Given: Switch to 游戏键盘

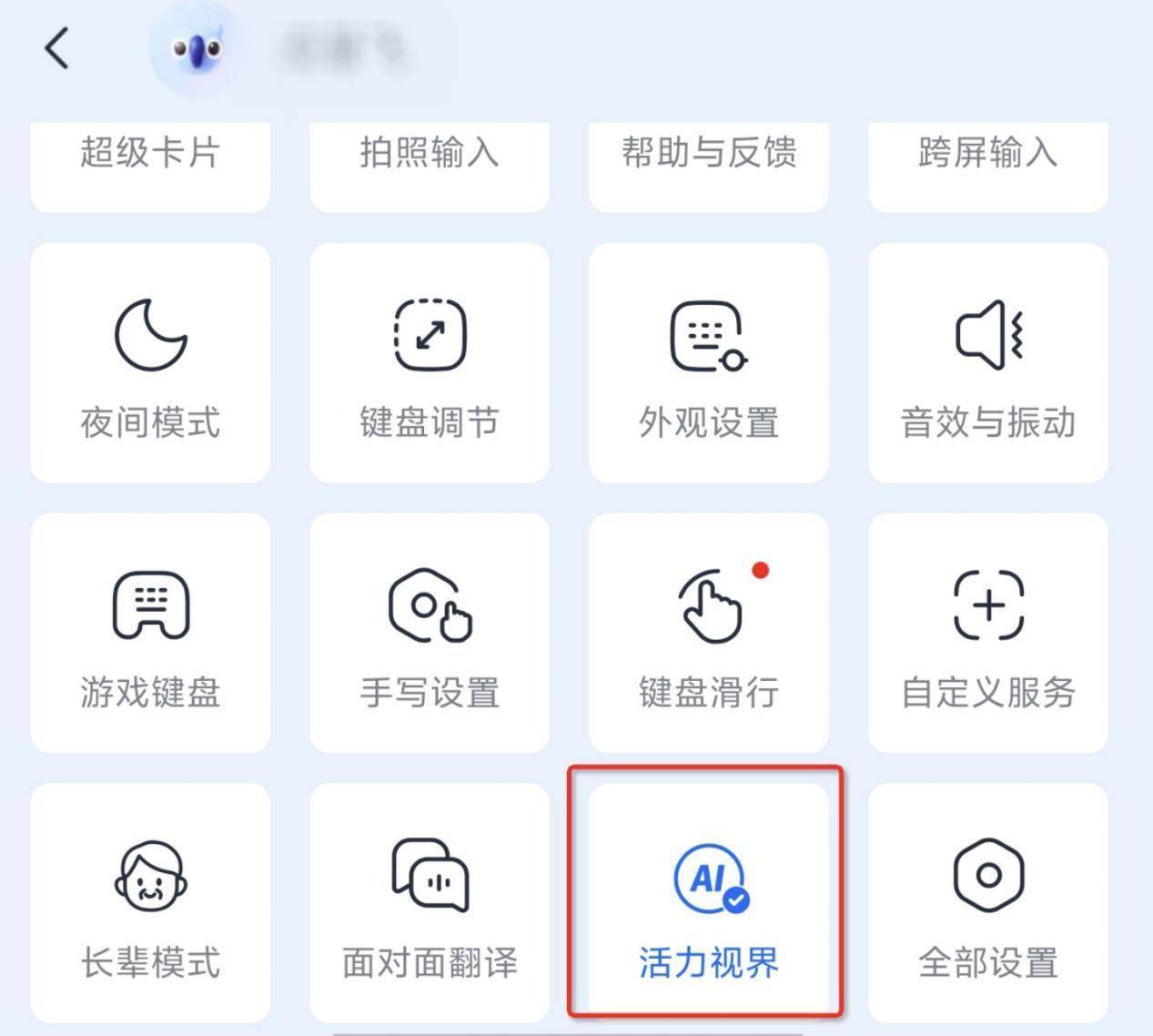Looking at the screenshot, I should 150,634.
